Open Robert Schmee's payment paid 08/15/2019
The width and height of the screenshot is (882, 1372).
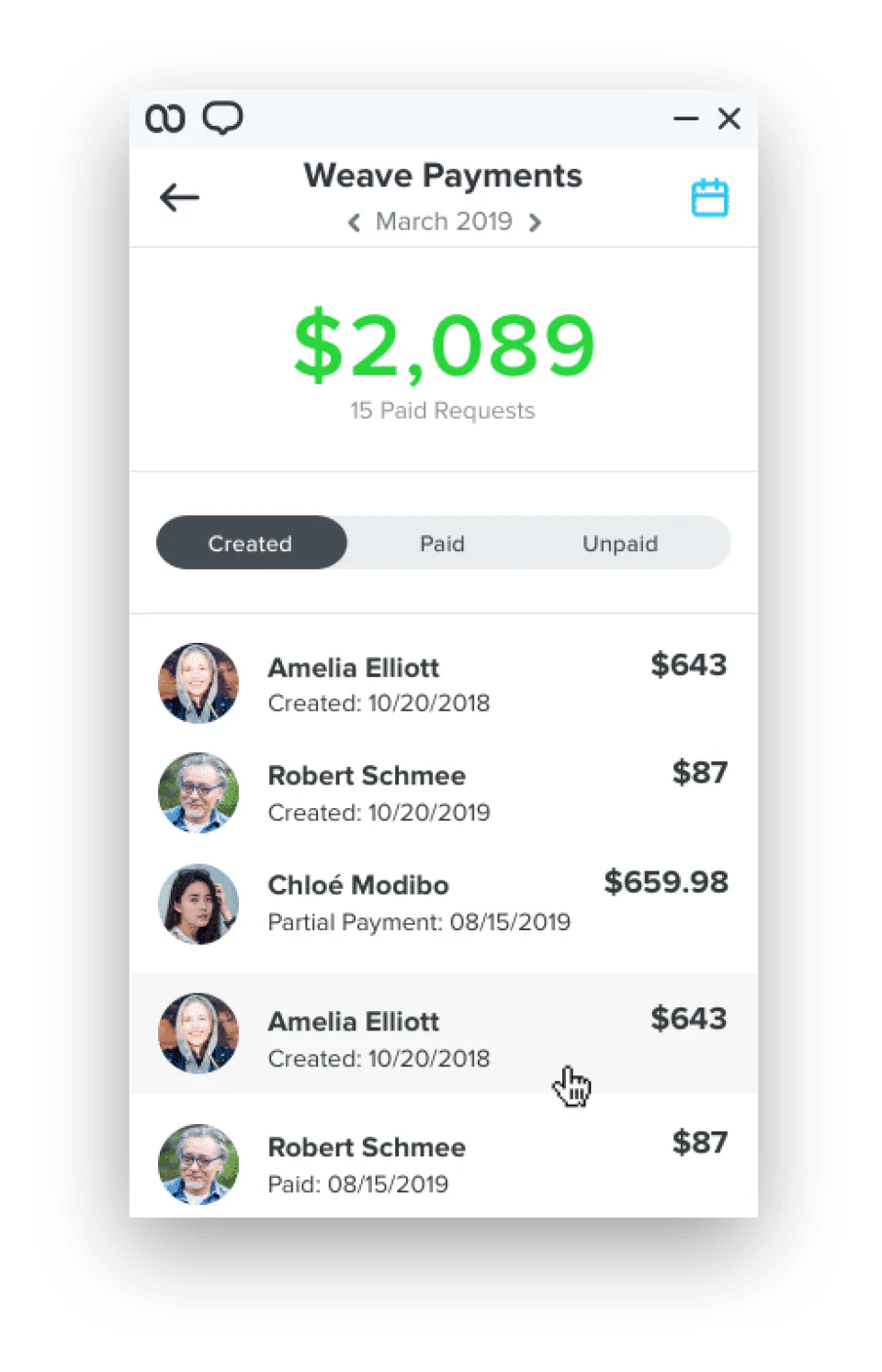coord(443,1164)
